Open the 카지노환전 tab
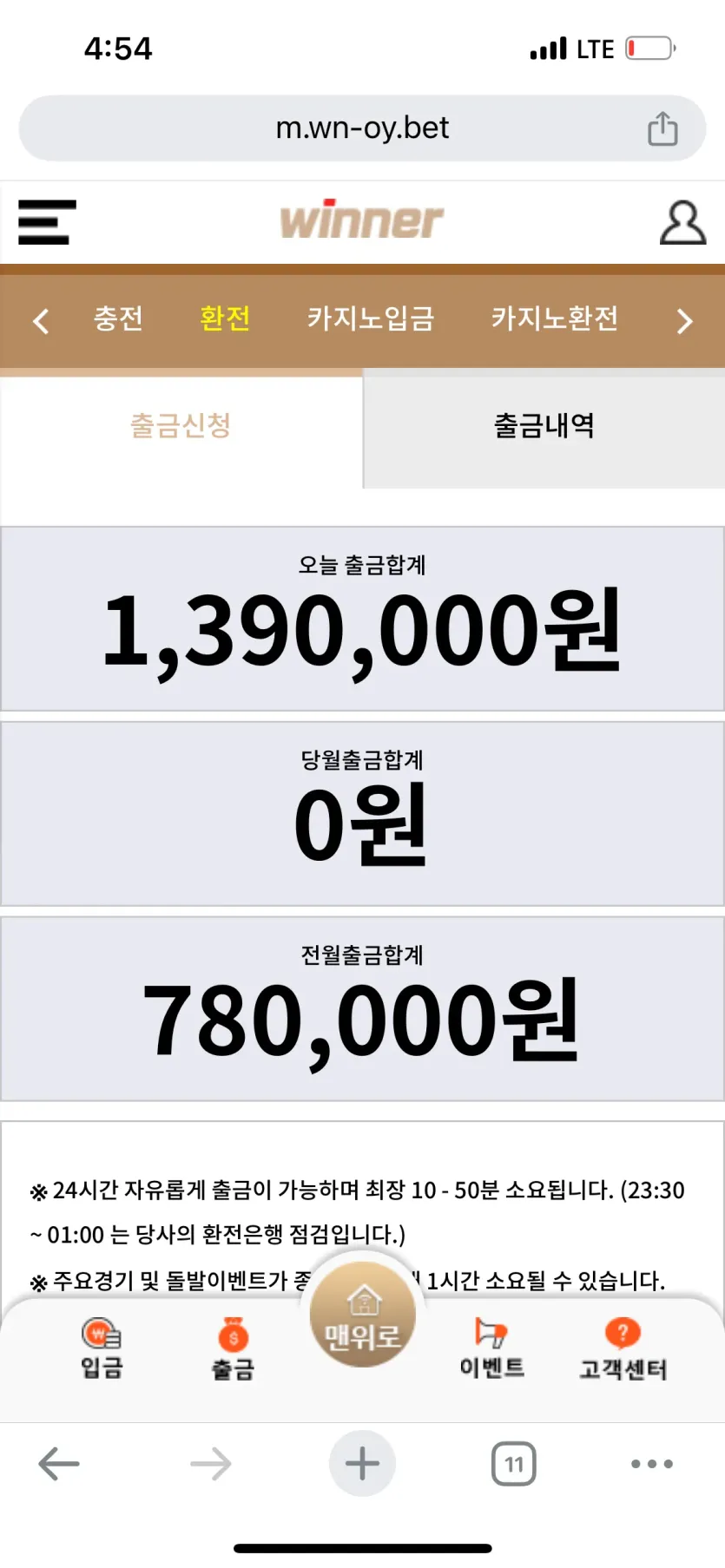 click(x=555, y=318)
